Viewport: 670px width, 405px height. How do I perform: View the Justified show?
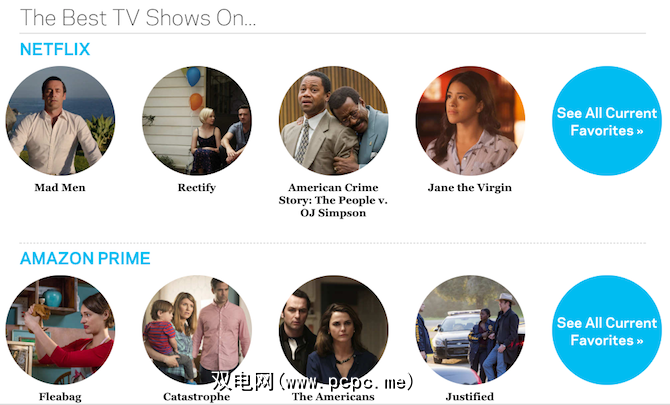tap(470, 330)
